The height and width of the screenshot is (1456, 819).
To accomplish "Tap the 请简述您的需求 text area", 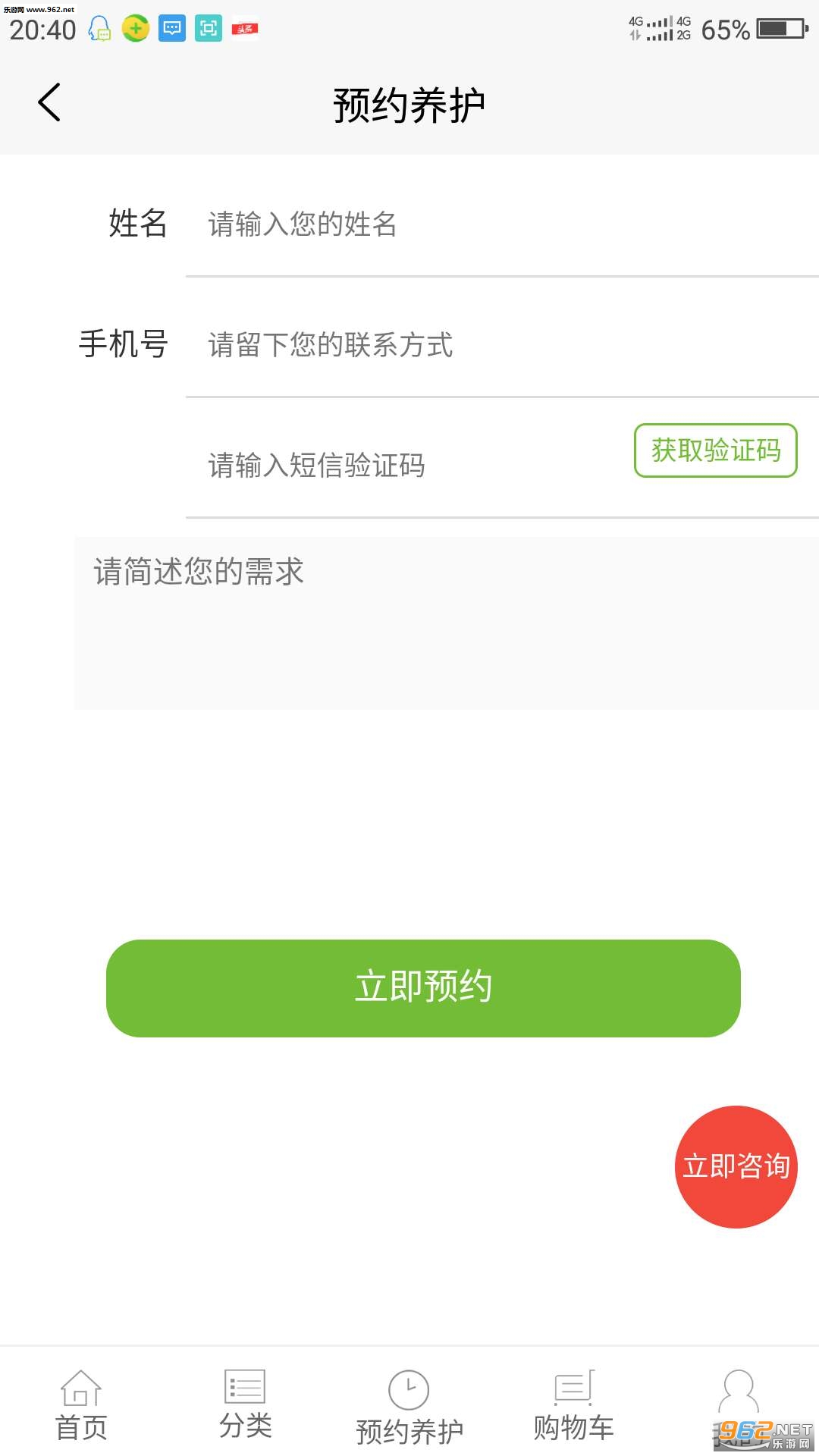I will [x=447, y=623].
